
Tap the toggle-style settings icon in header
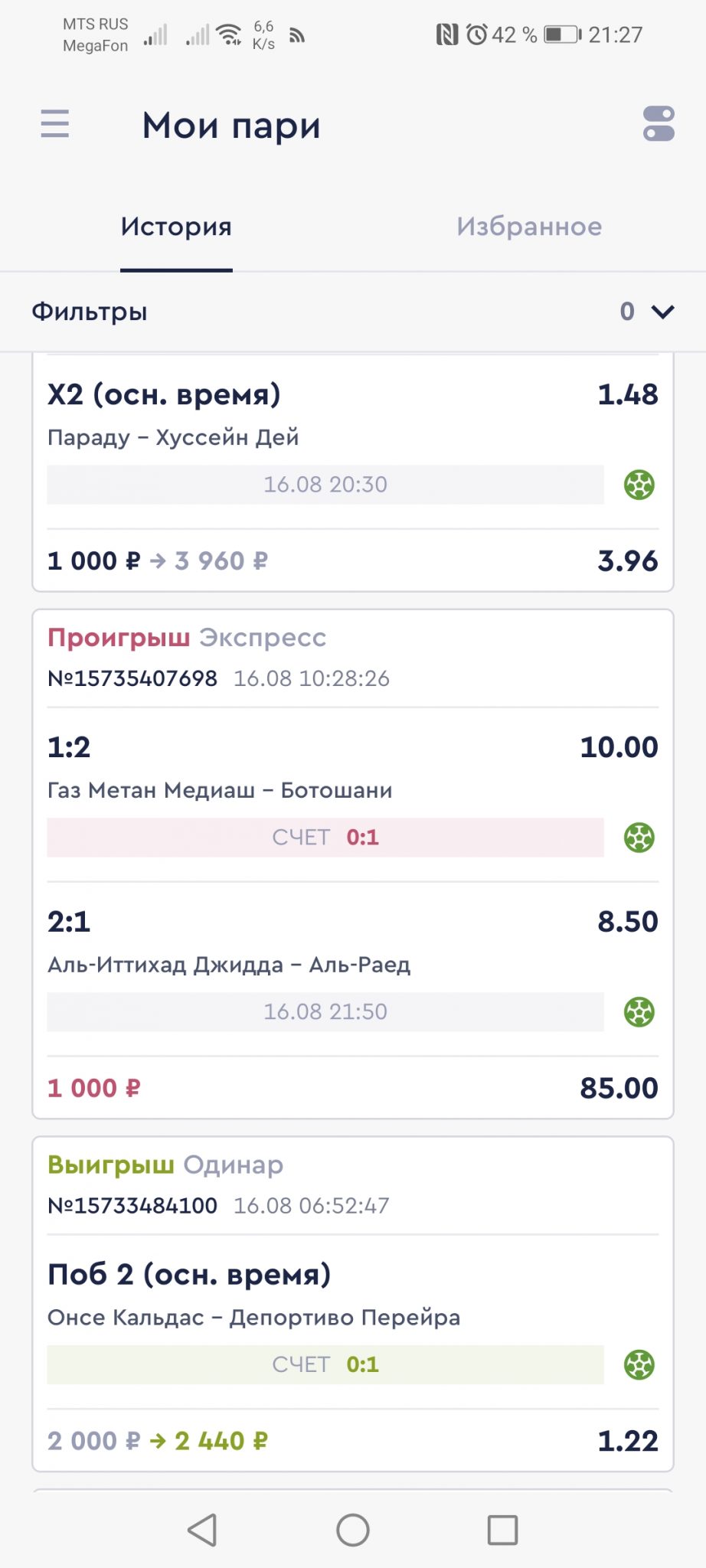pos(659,124)
